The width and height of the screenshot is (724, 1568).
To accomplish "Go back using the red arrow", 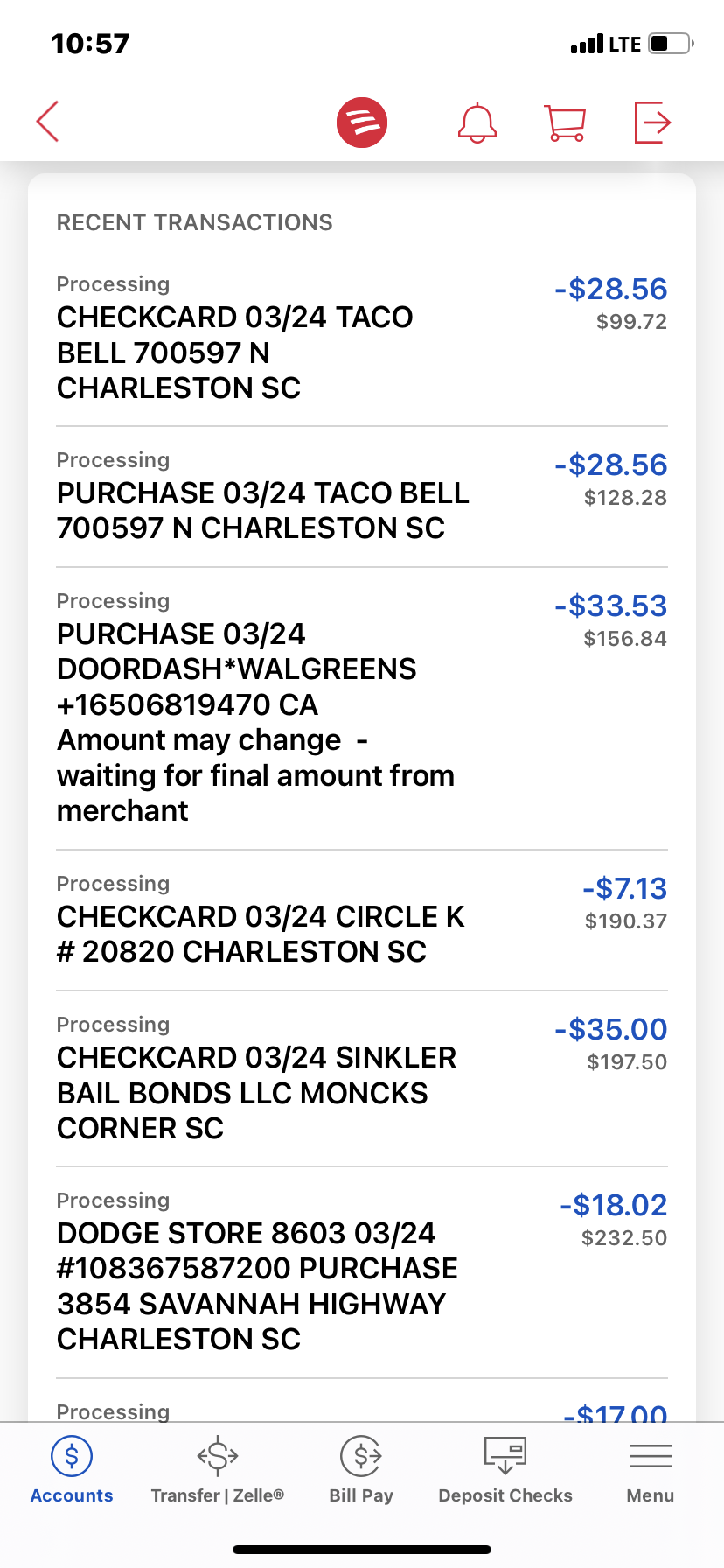I will tap(48, 121).
